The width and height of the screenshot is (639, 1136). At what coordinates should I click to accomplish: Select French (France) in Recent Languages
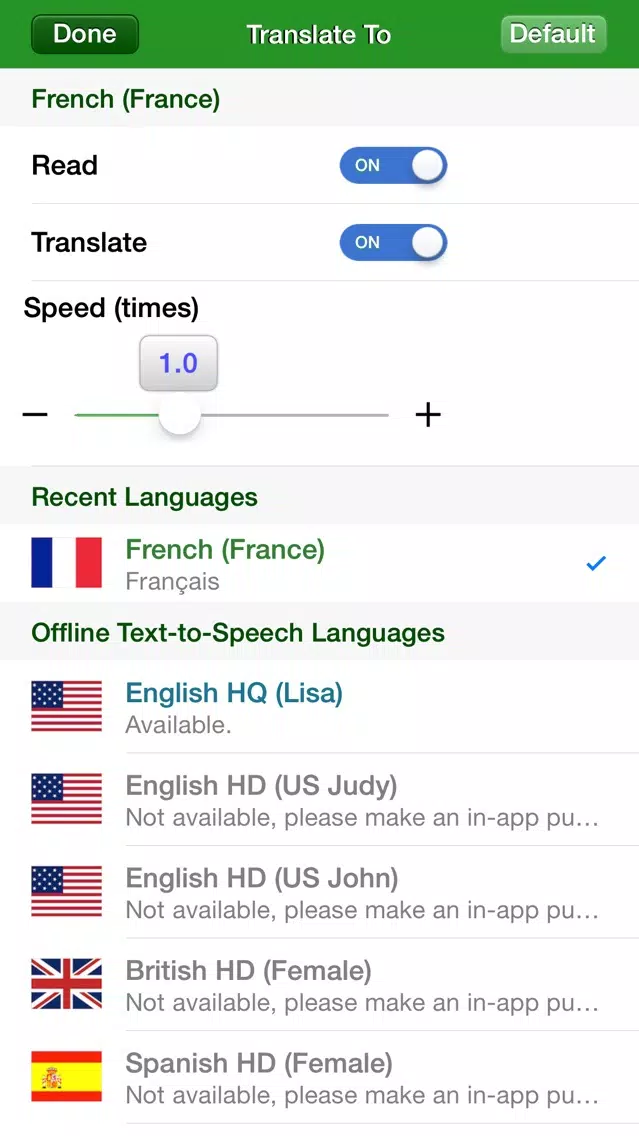click(x=319, y=564)
